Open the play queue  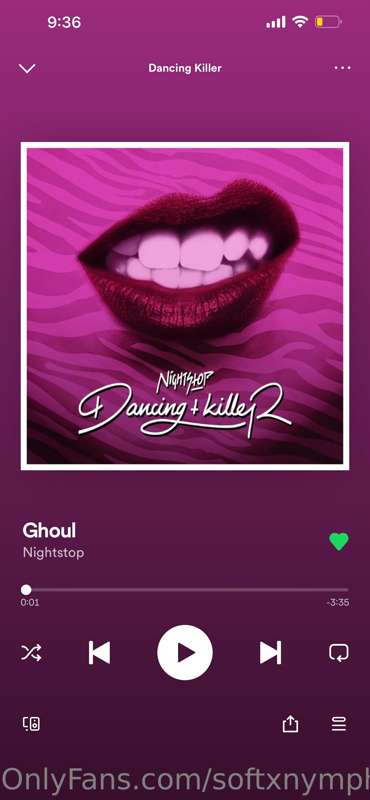(x=339, y=723)
